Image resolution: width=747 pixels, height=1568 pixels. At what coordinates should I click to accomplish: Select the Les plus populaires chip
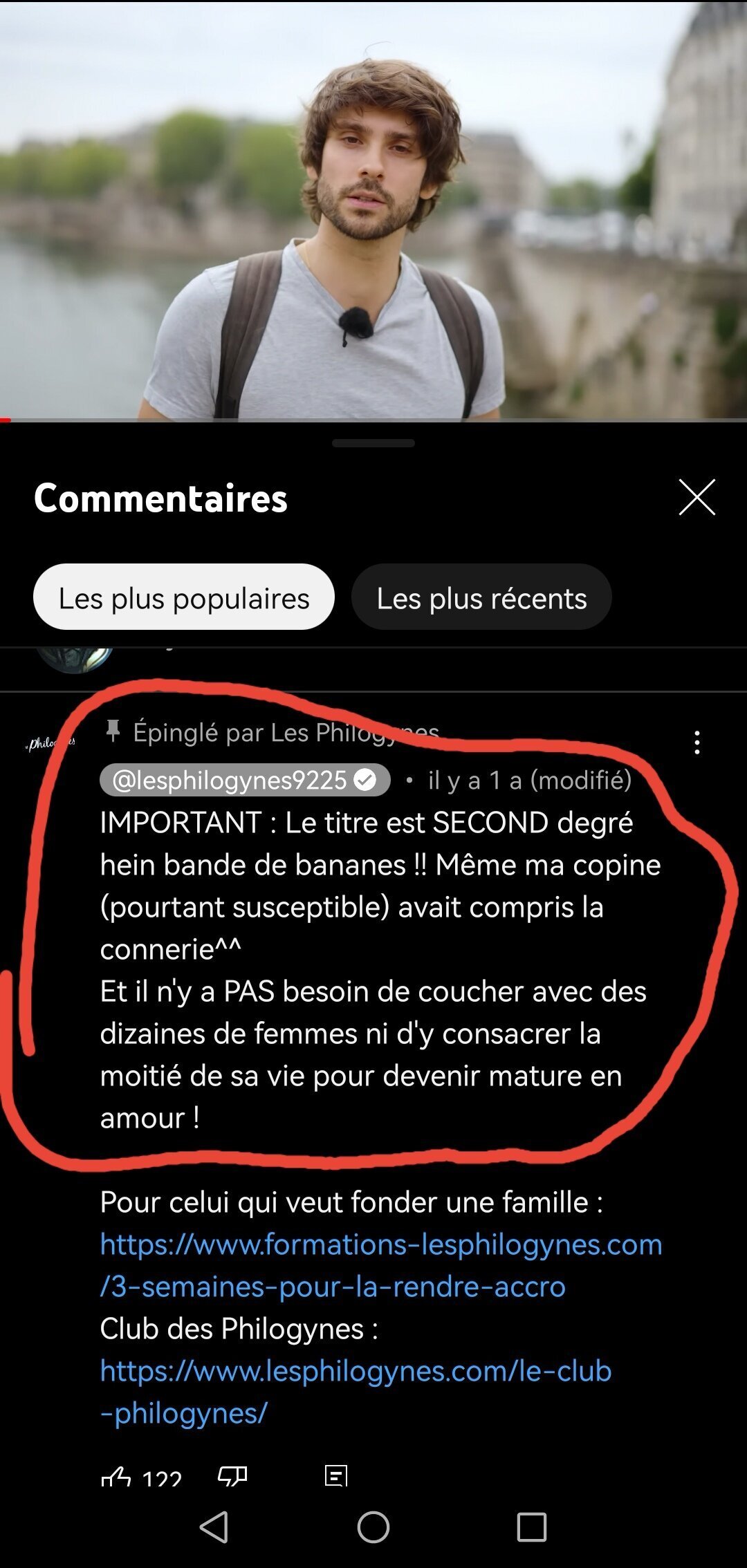[184, 597]
